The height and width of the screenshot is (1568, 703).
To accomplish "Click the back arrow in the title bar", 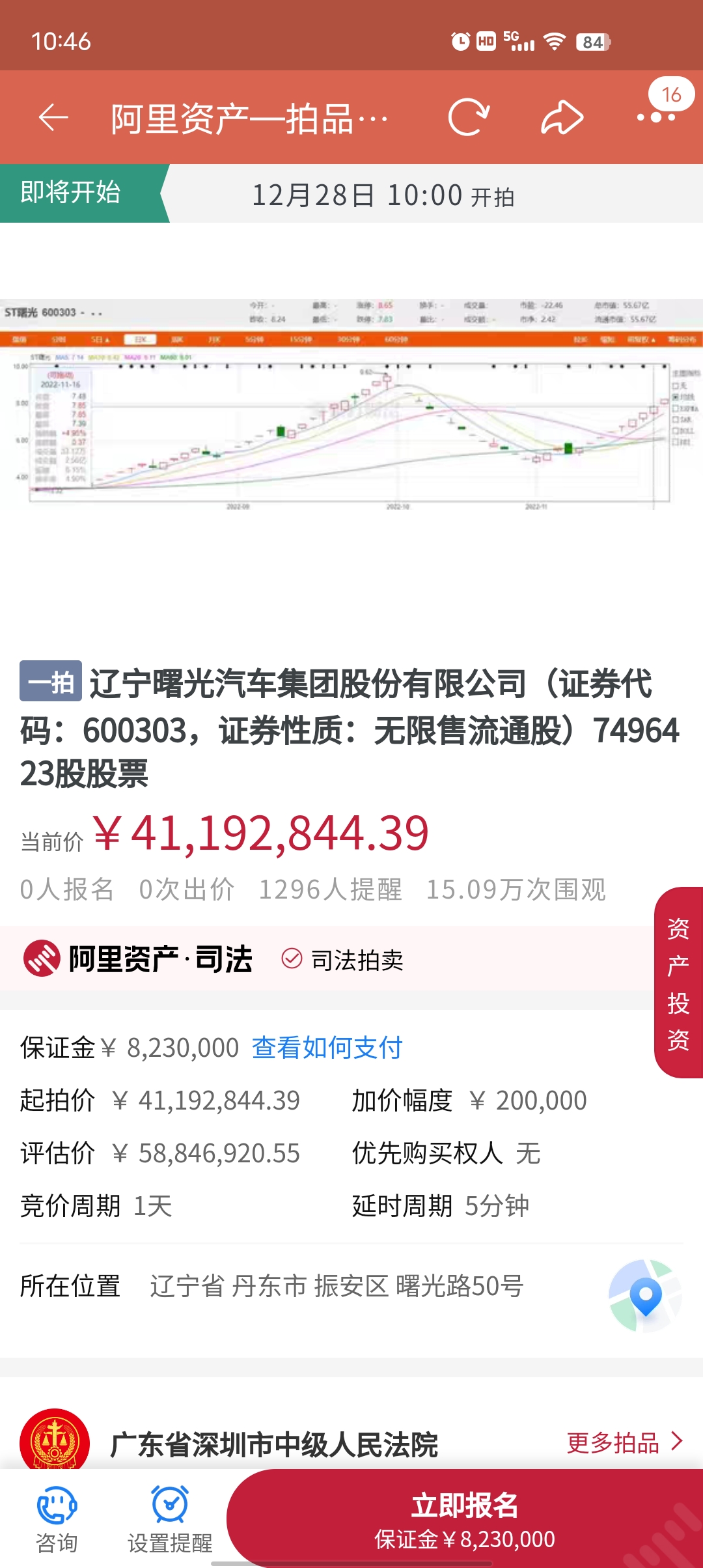I will coord(52,117).
